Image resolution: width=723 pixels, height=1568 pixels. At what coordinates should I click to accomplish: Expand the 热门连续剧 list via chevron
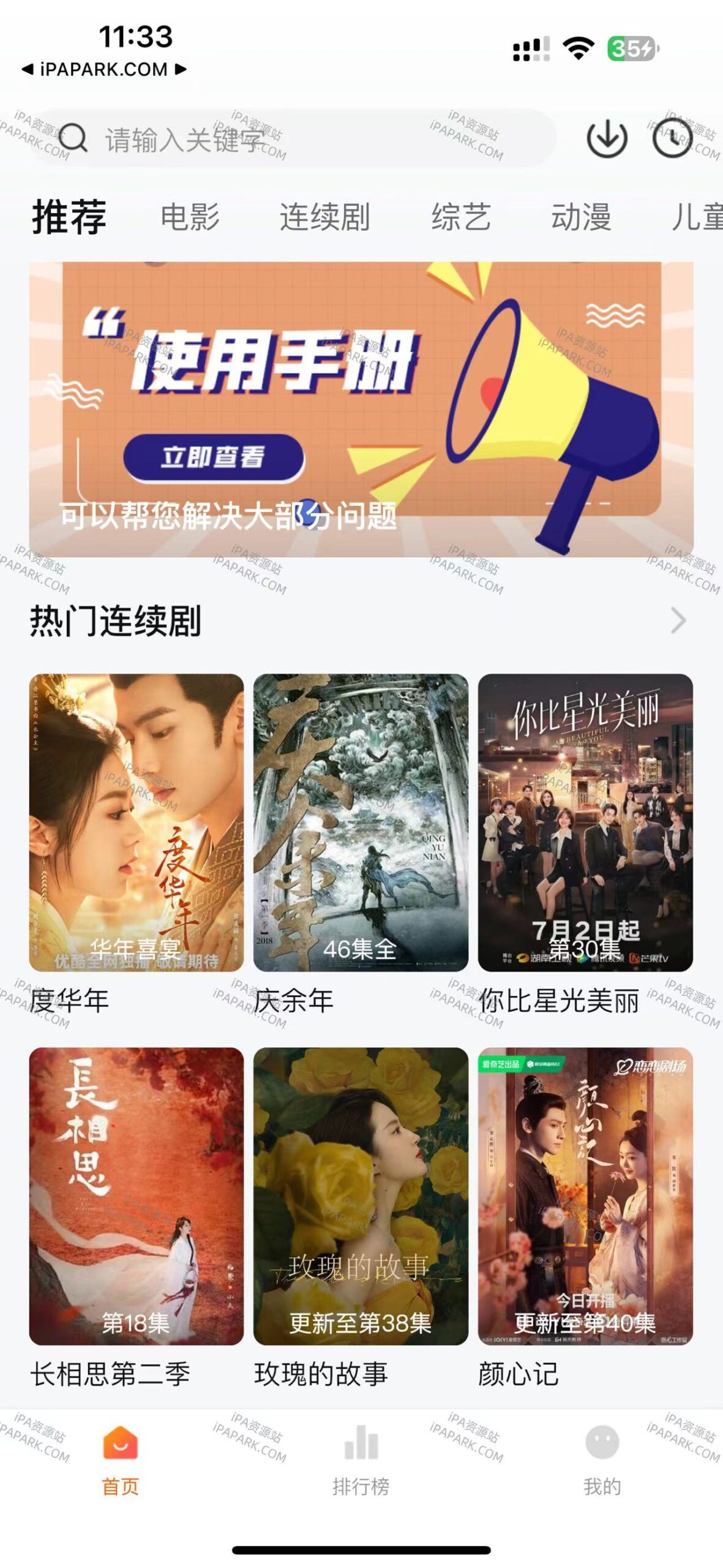[x=678, y=620]
